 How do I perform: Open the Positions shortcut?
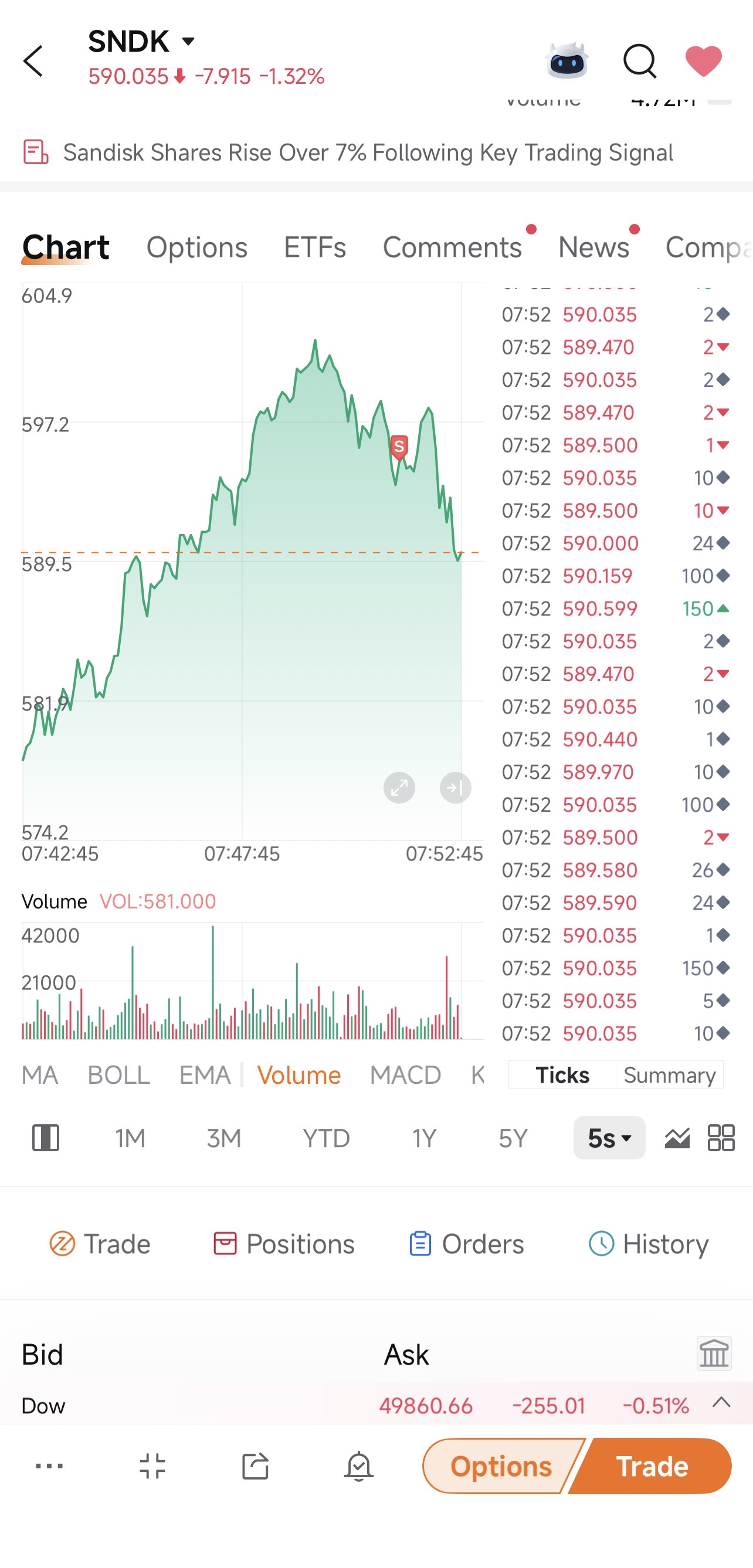click(x=283, y=1244)
